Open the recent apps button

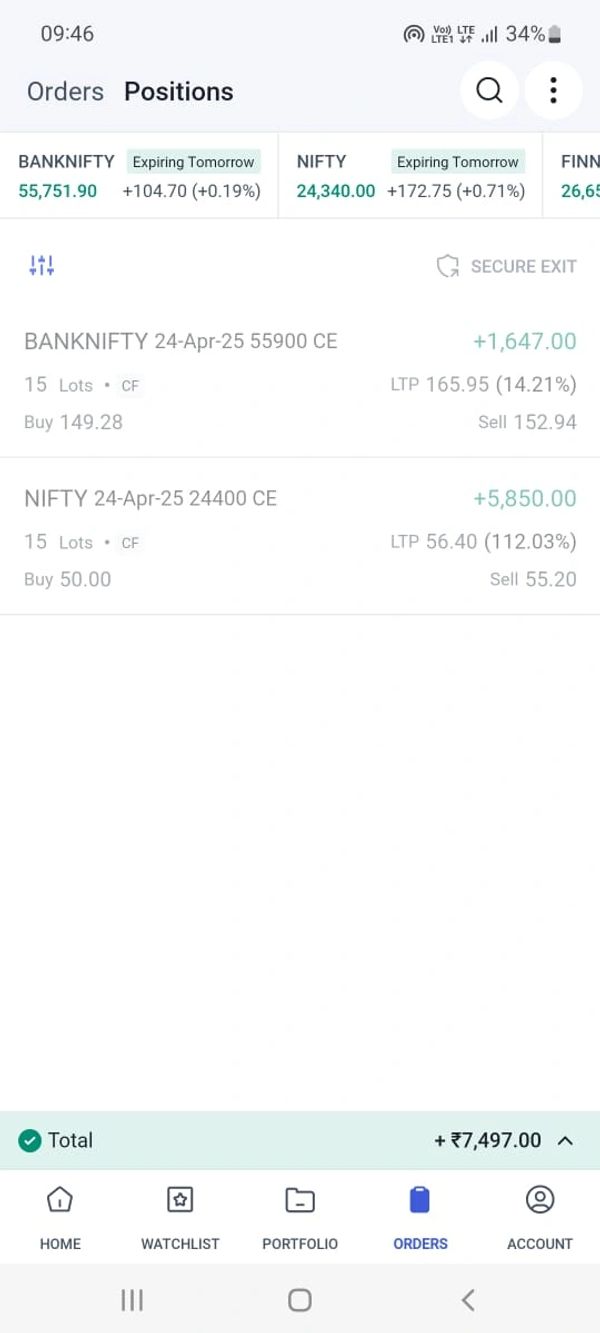point(132,1299)
